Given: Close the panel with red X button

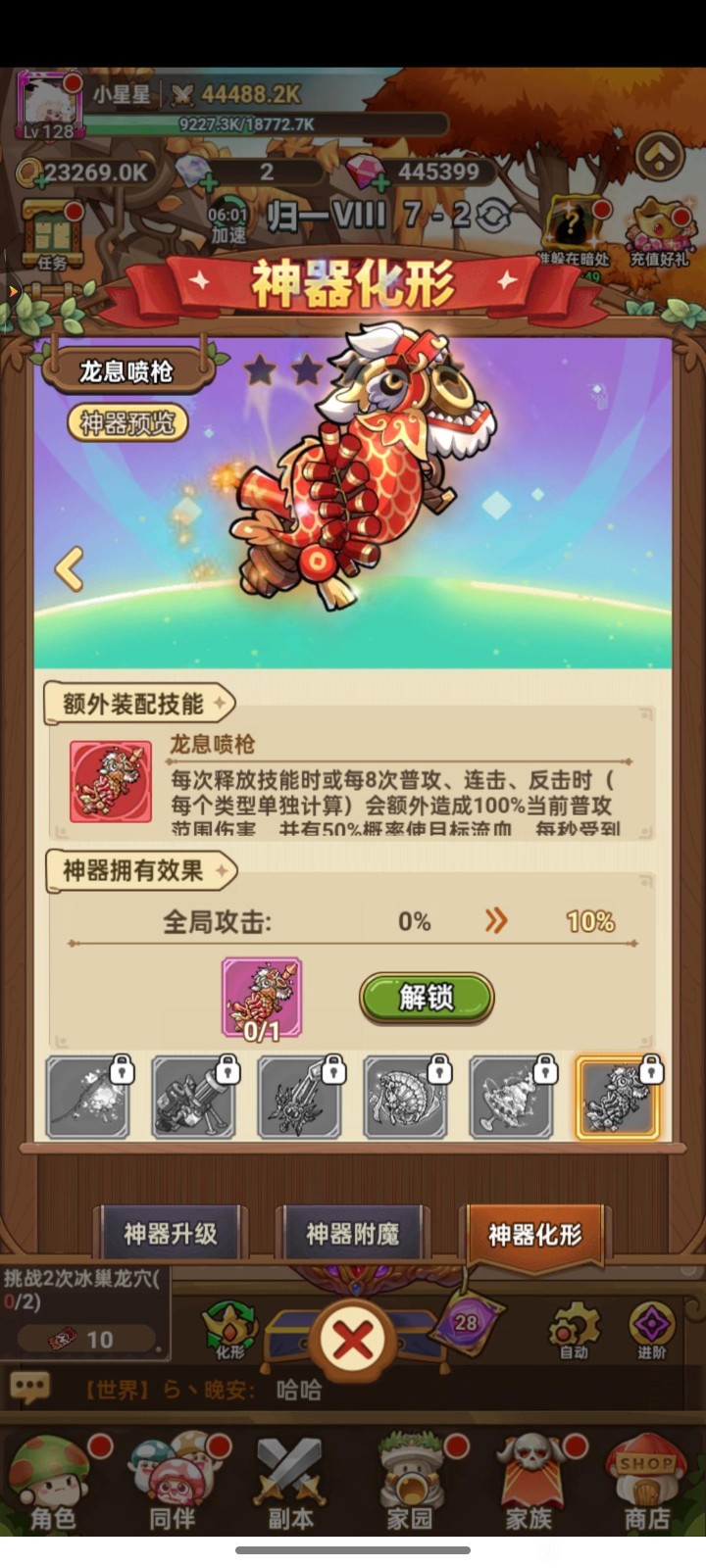Looking at the screenshot, I should click(353, 1340).
